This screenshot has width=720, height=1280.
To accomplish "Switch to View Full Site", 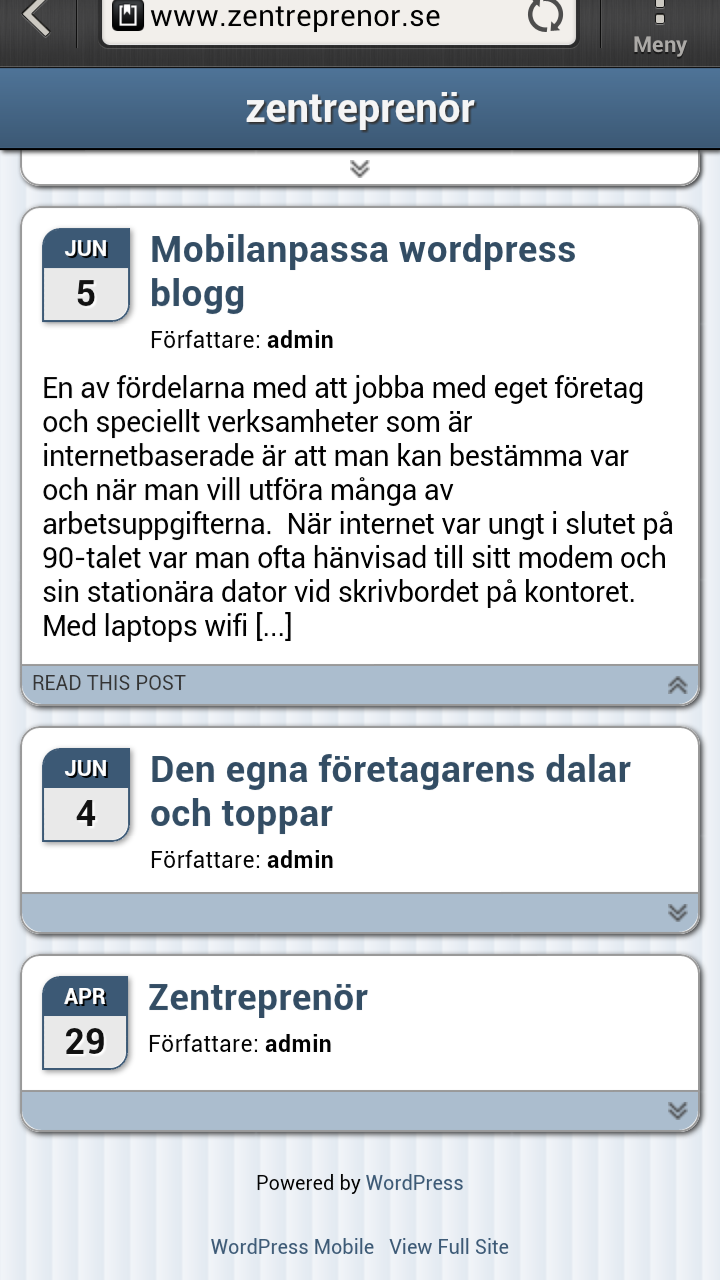I will 449,1247.
